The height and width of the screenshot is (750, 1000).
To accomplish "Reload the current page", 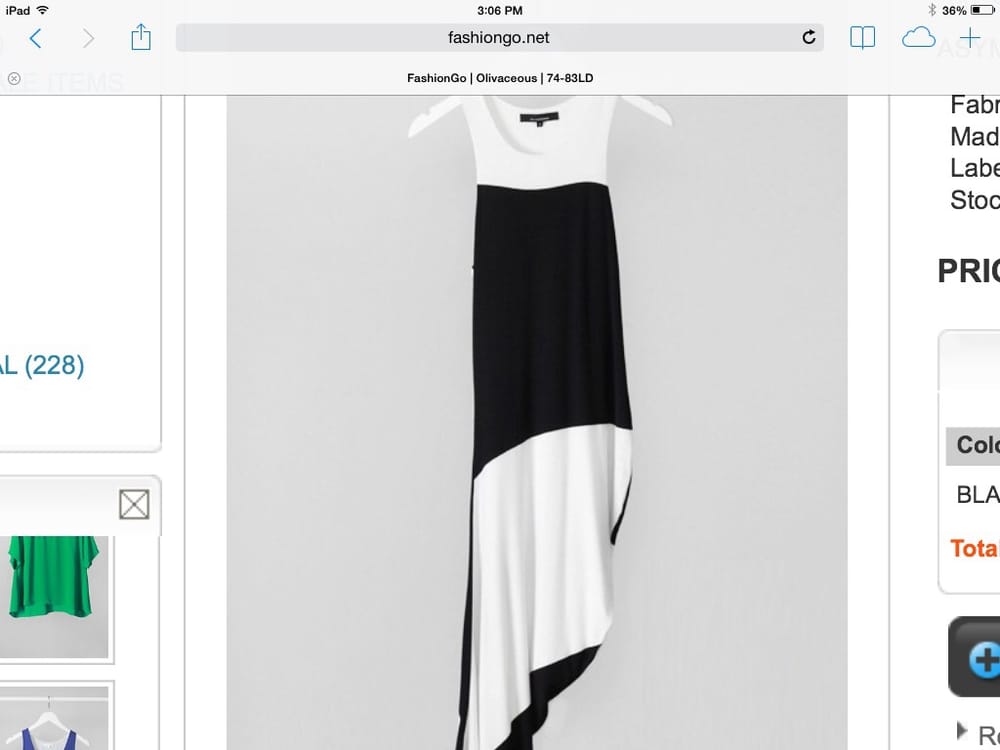I will (808, 38).
